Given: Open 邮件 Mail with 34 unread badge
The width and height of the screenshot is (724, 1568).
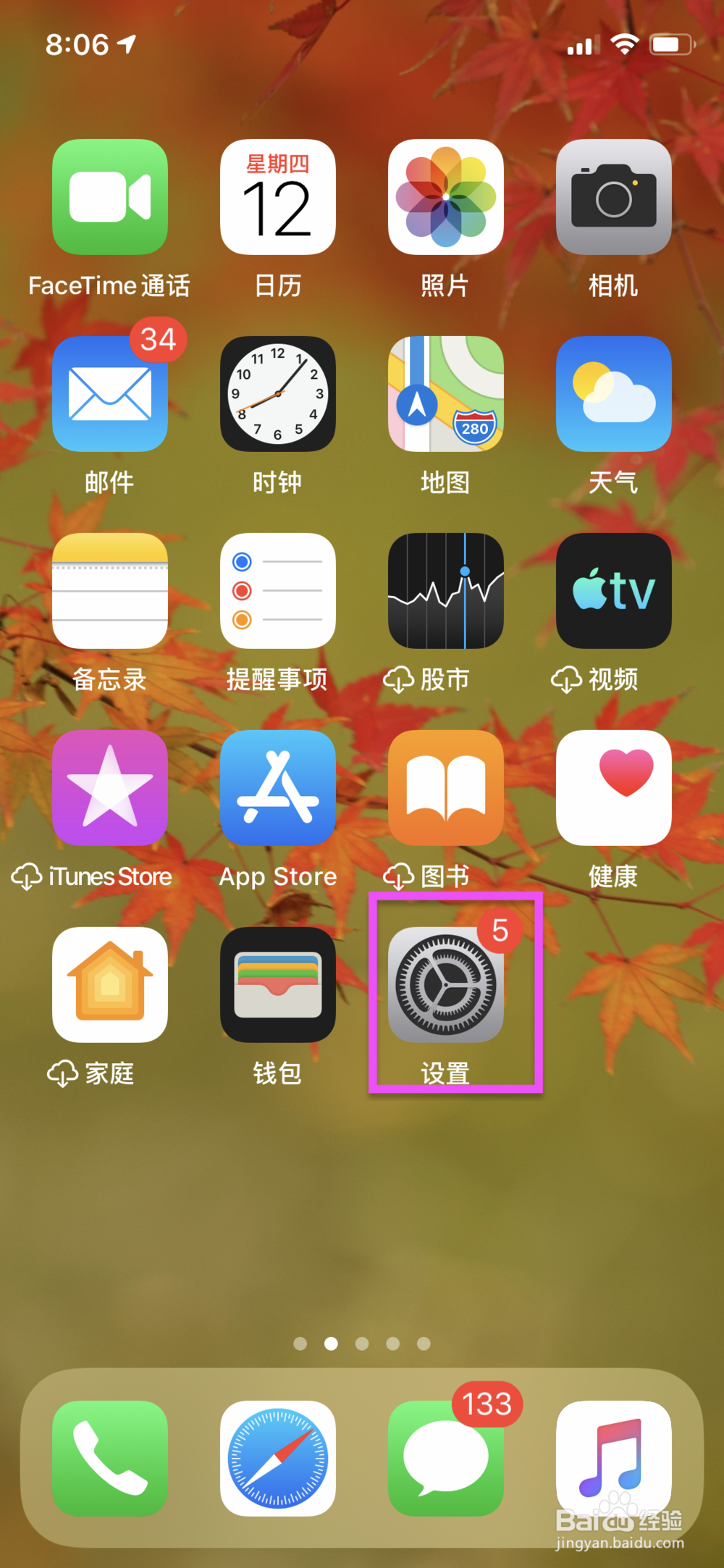Looking at the screenshot, I should 109,395.
